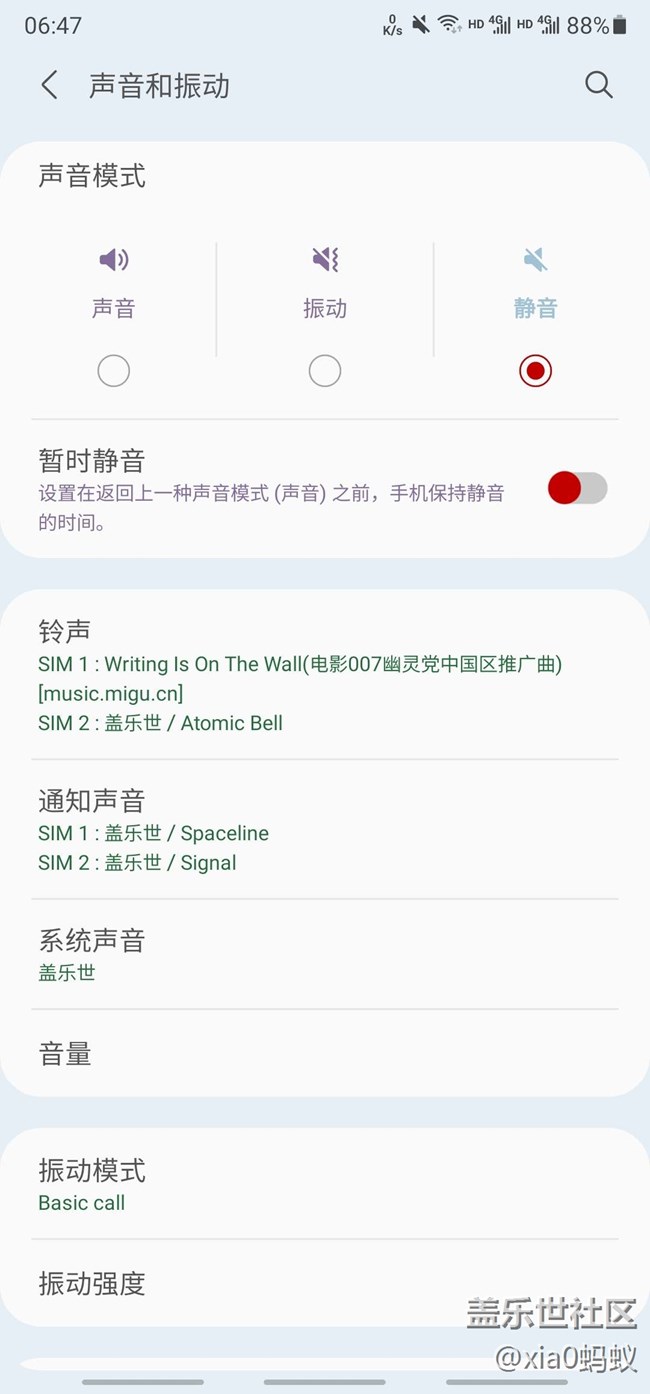Toggle the 暂时静音 switch
This screenshot has height=1394, width=650.
577,488
